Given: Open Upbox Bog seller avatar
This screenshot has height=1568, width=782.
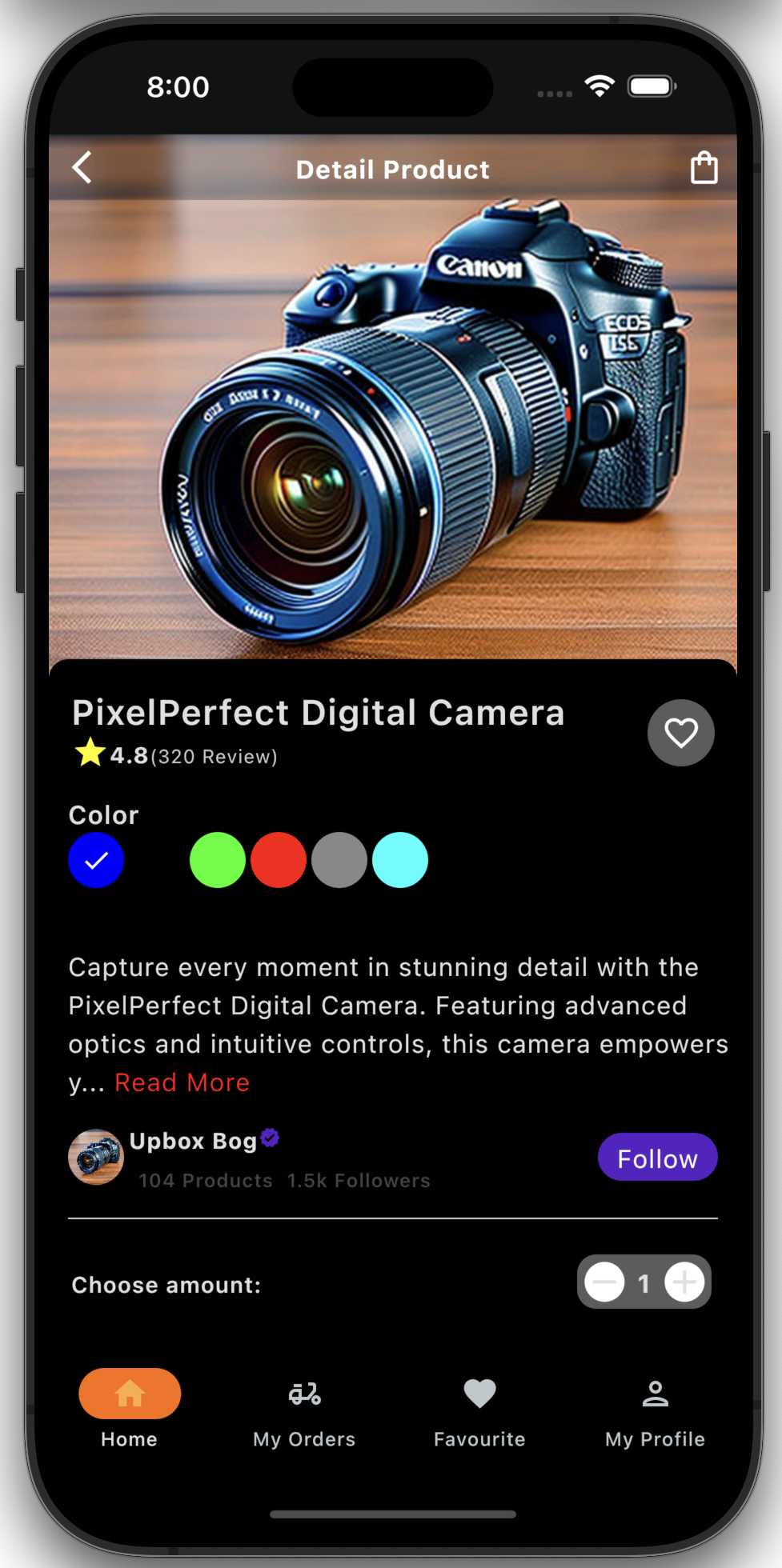Looking at the screenshot, I should point(96,1157).
